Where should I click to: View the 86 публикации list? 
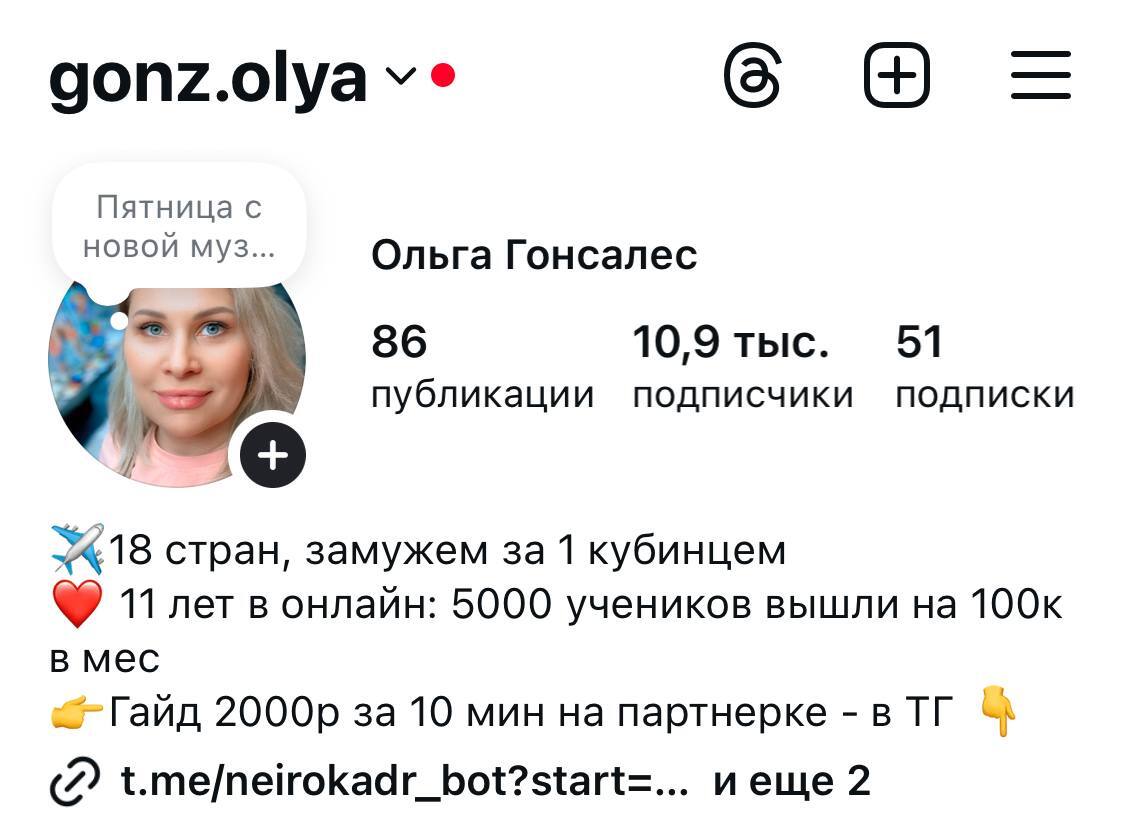tap(481, 367)
